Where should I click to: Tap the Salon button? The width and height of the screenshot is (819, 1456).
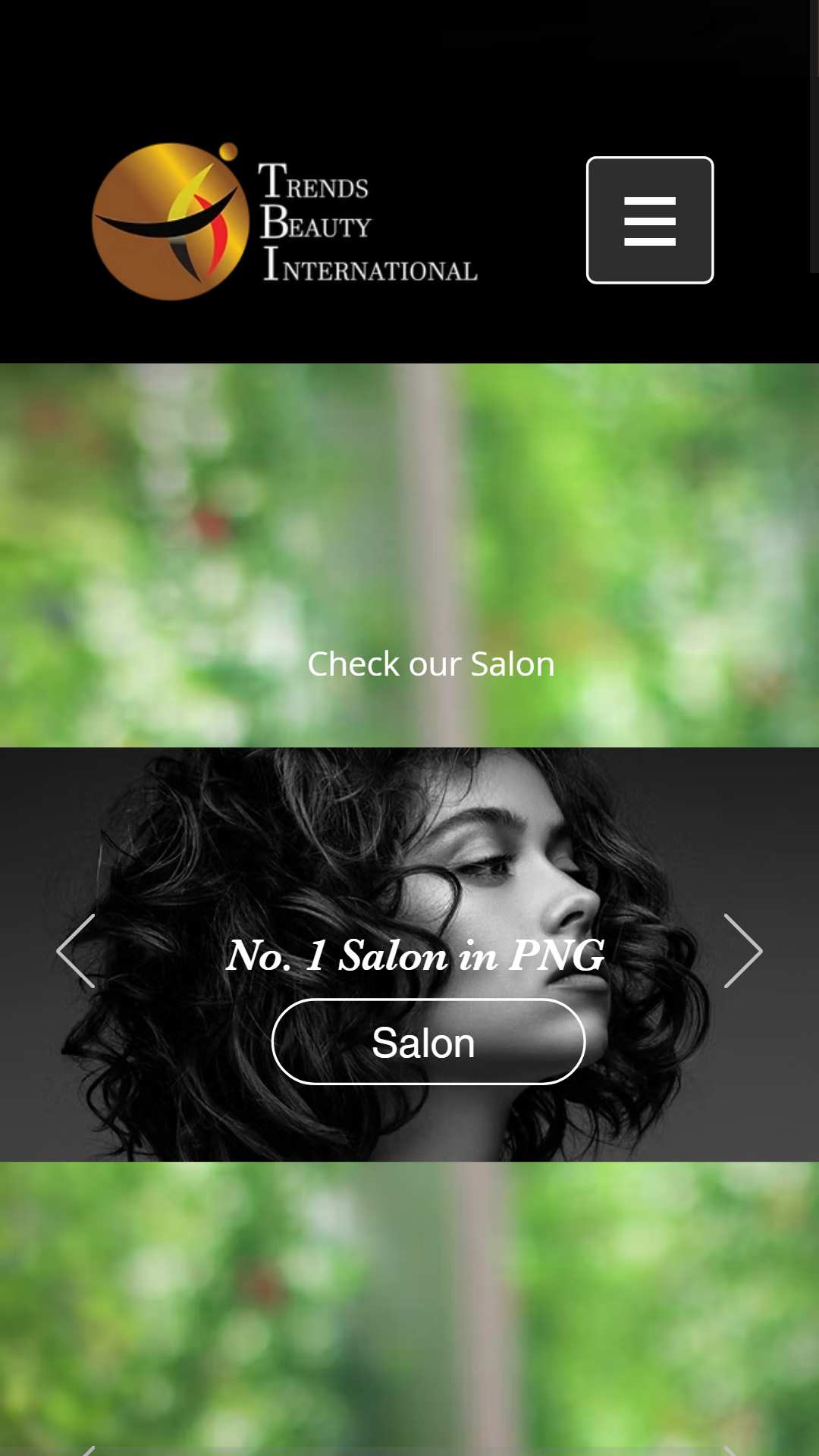click(428, 1042)
